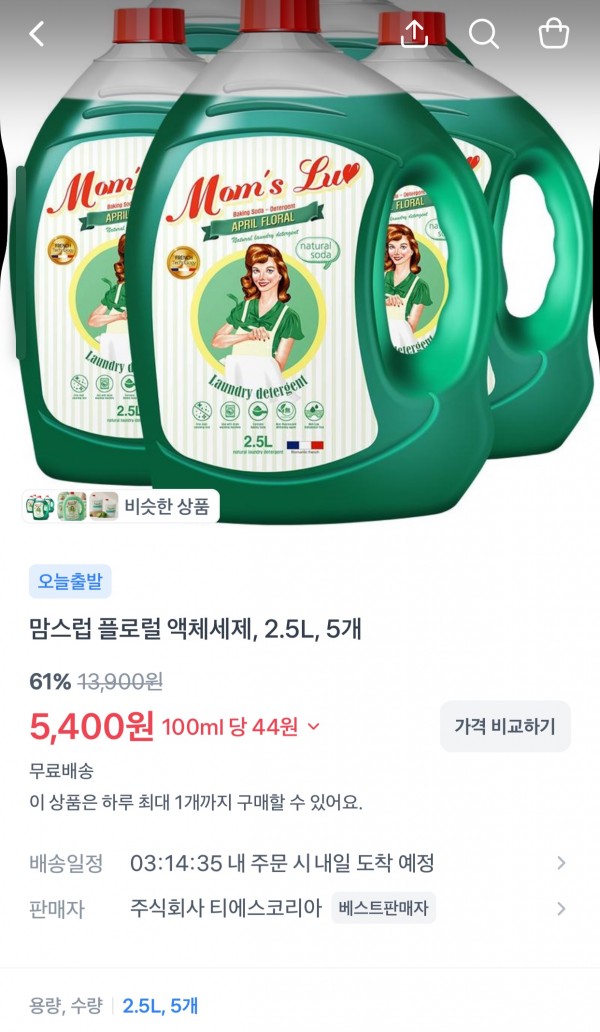Open the shopping cart

pos(554,33)
